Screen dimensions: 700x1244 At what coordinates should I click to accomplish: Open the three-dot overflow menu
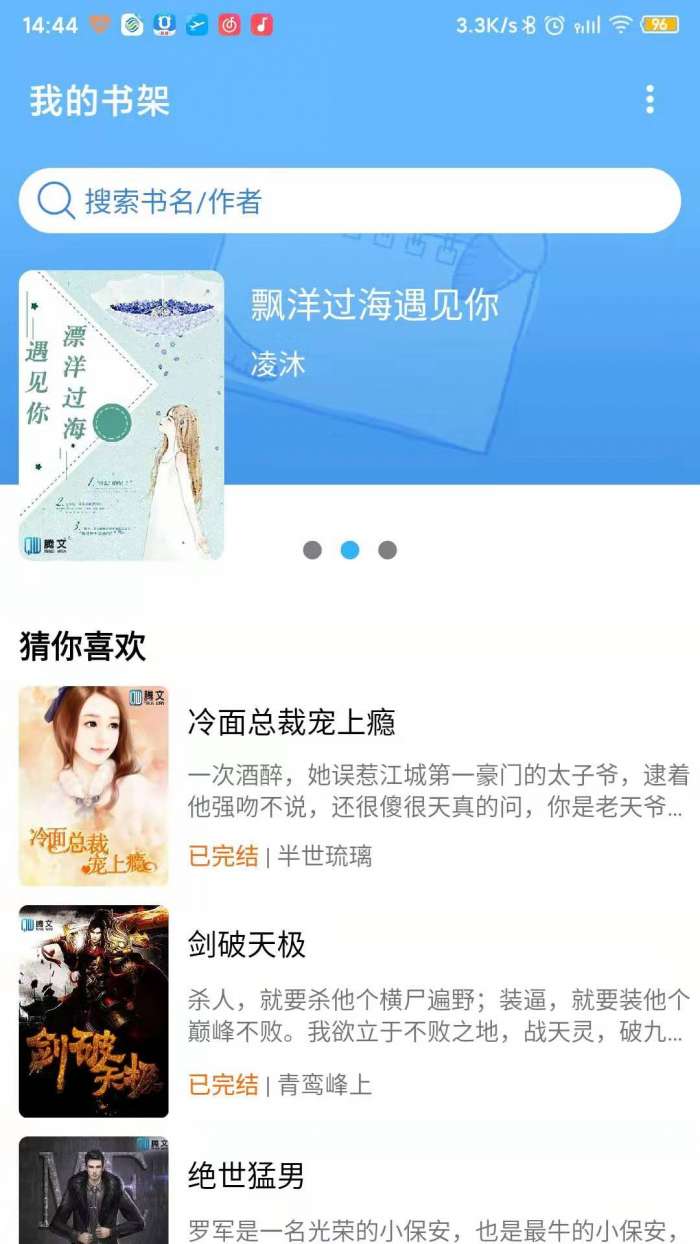click(650, 100)
